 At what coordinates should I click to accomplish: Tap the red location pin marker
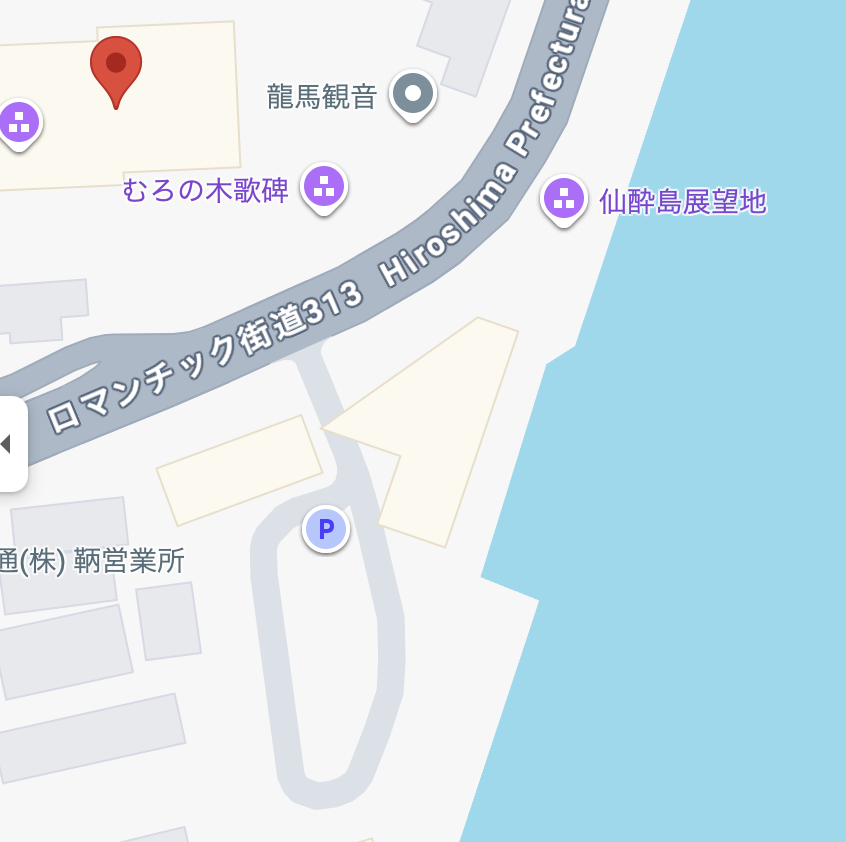tap(116, 66)
